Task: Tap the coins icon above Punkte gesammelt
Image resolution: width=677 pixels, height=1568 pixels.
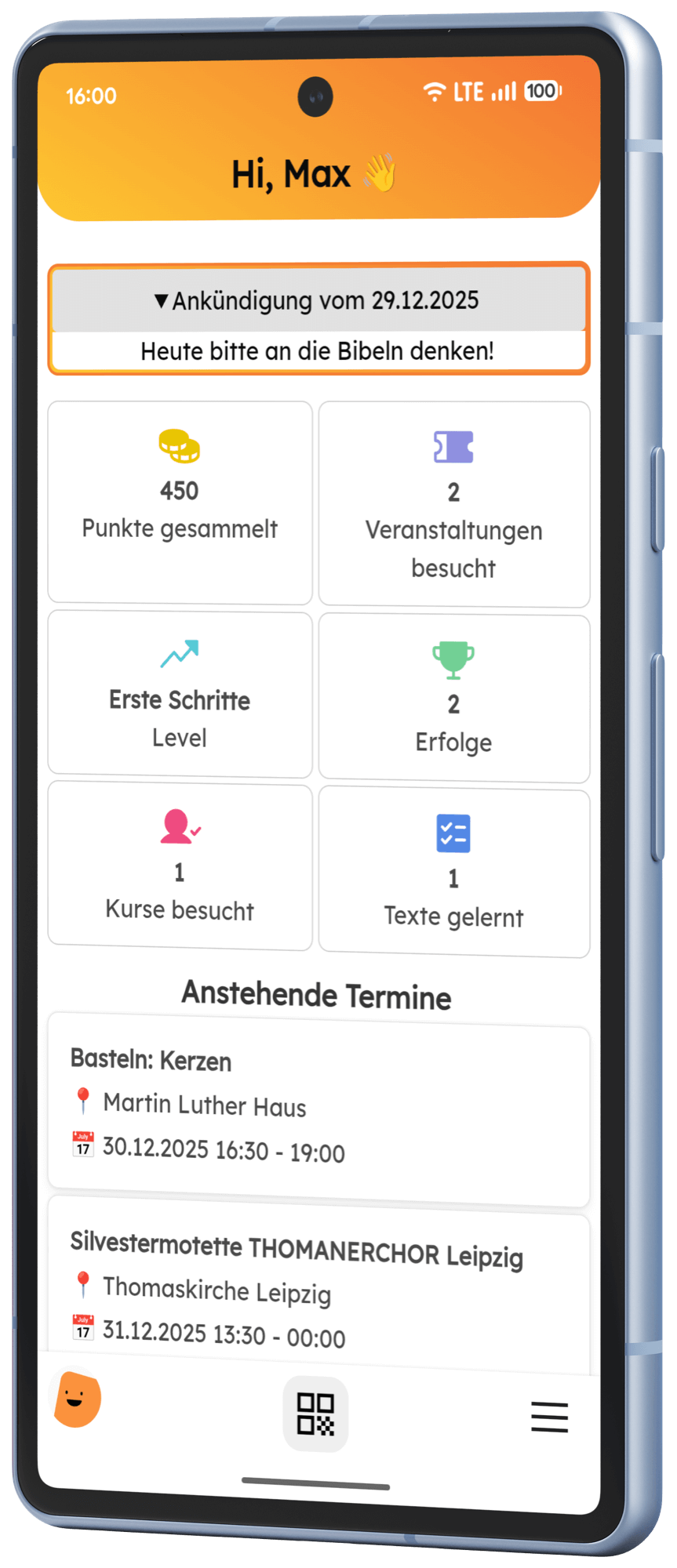Action: pos(179,447)
